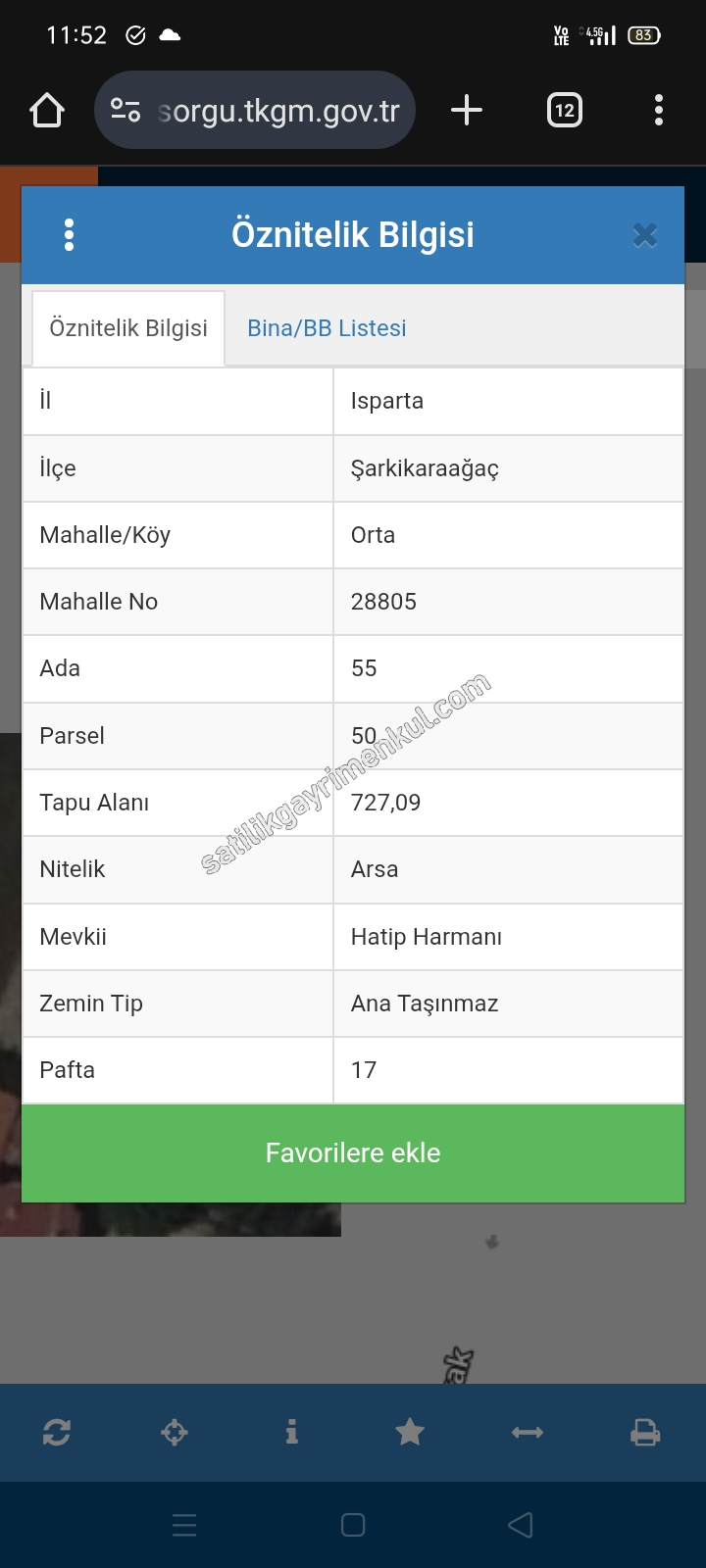
Task: Tap the crosshair locate icon
Action: (x=175, y=1433)
